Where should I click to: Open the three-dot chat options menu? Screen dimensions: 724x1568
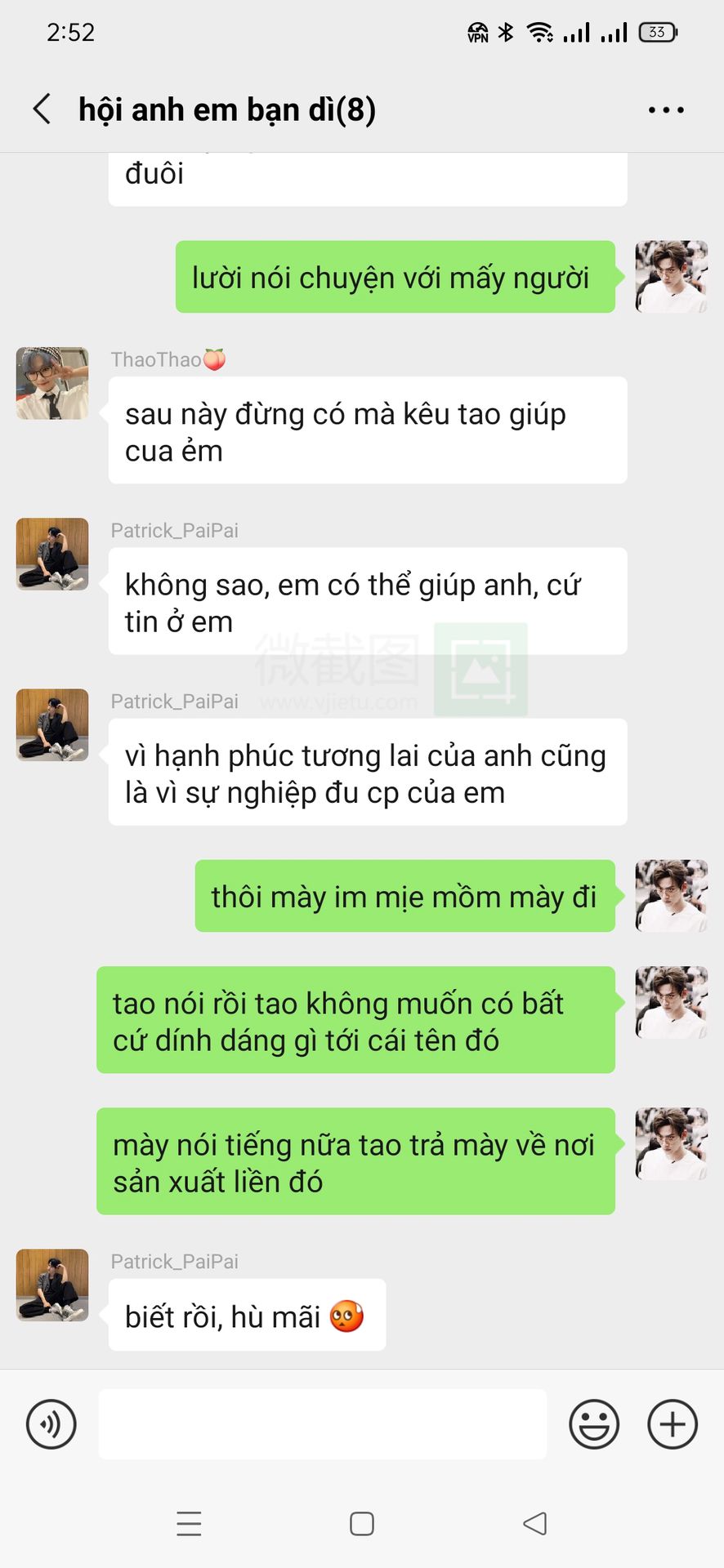[x=666, y=109]
